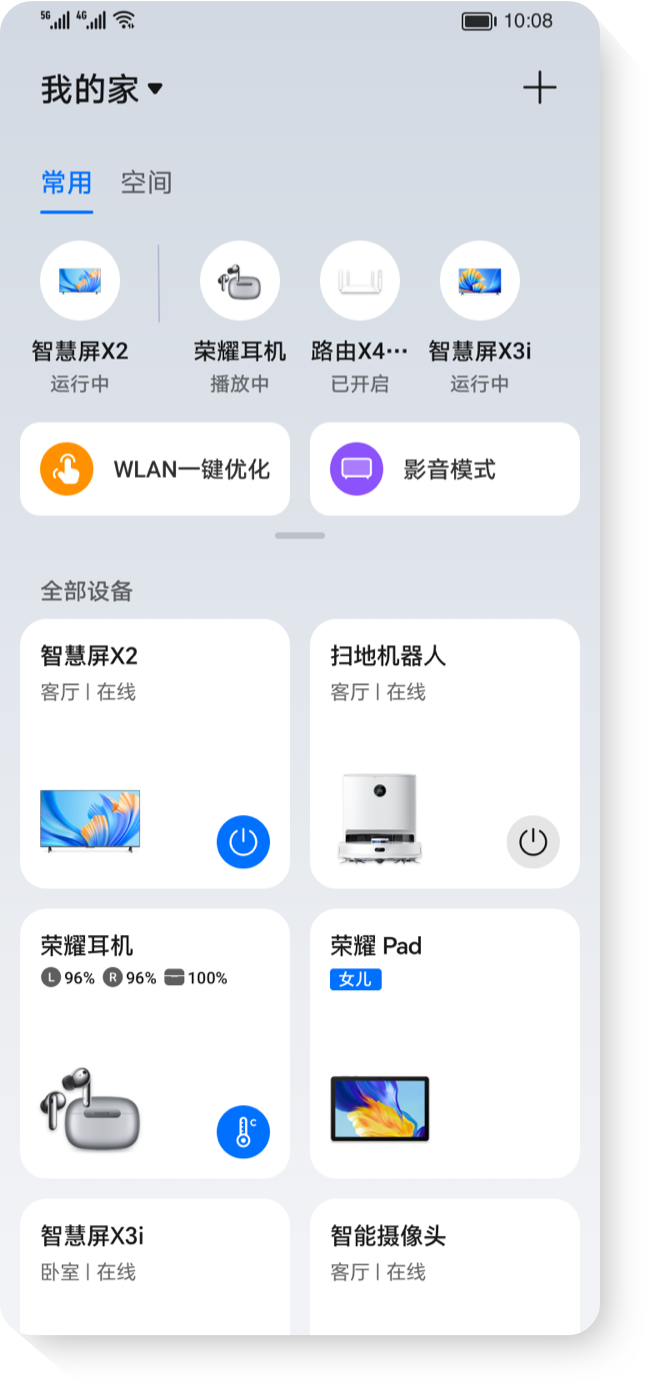The height and width of the screenshot is (1394, 660).
Task: Run WLAN一键优化 scene
Action: (155, 469)
